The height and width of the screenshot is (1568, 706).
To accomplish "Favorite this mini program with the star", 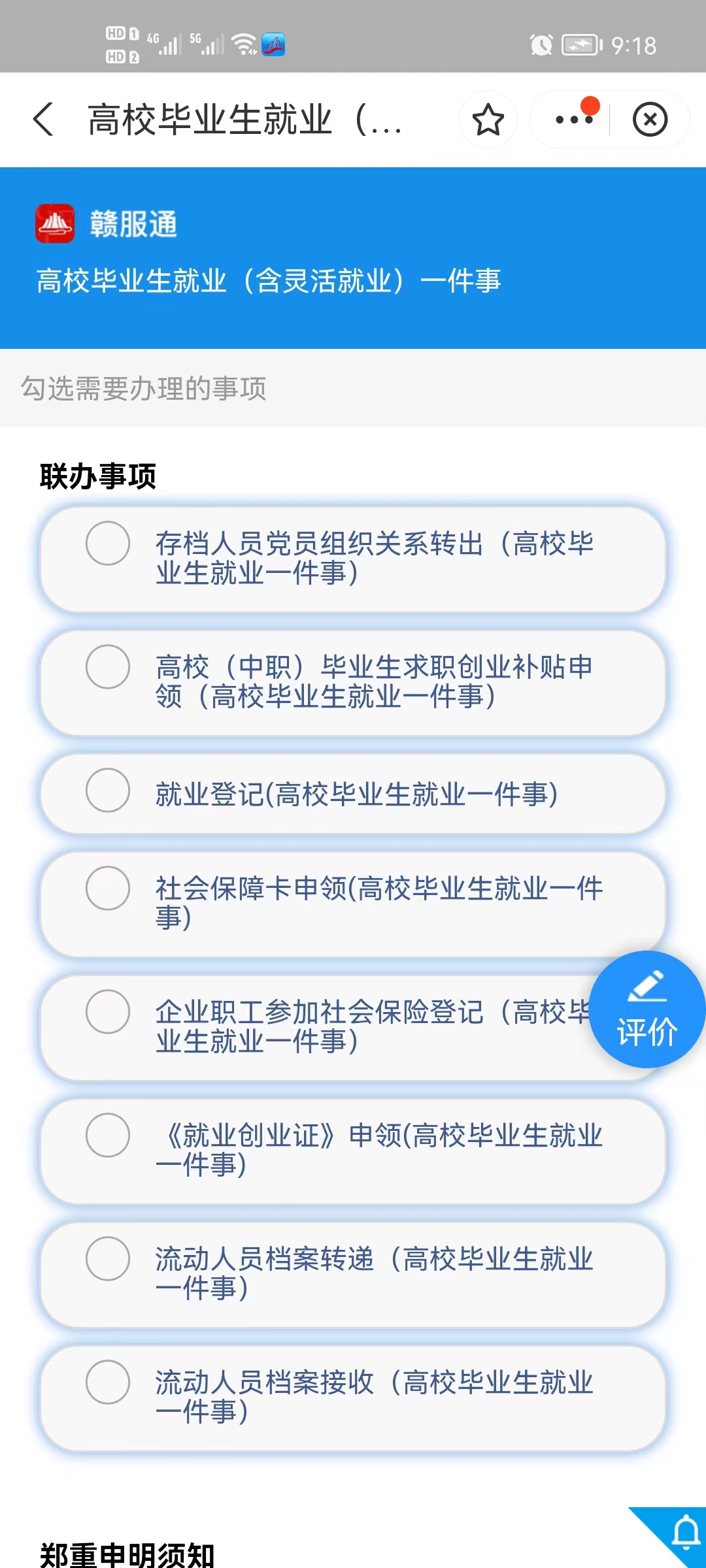I will click(488, 120).
